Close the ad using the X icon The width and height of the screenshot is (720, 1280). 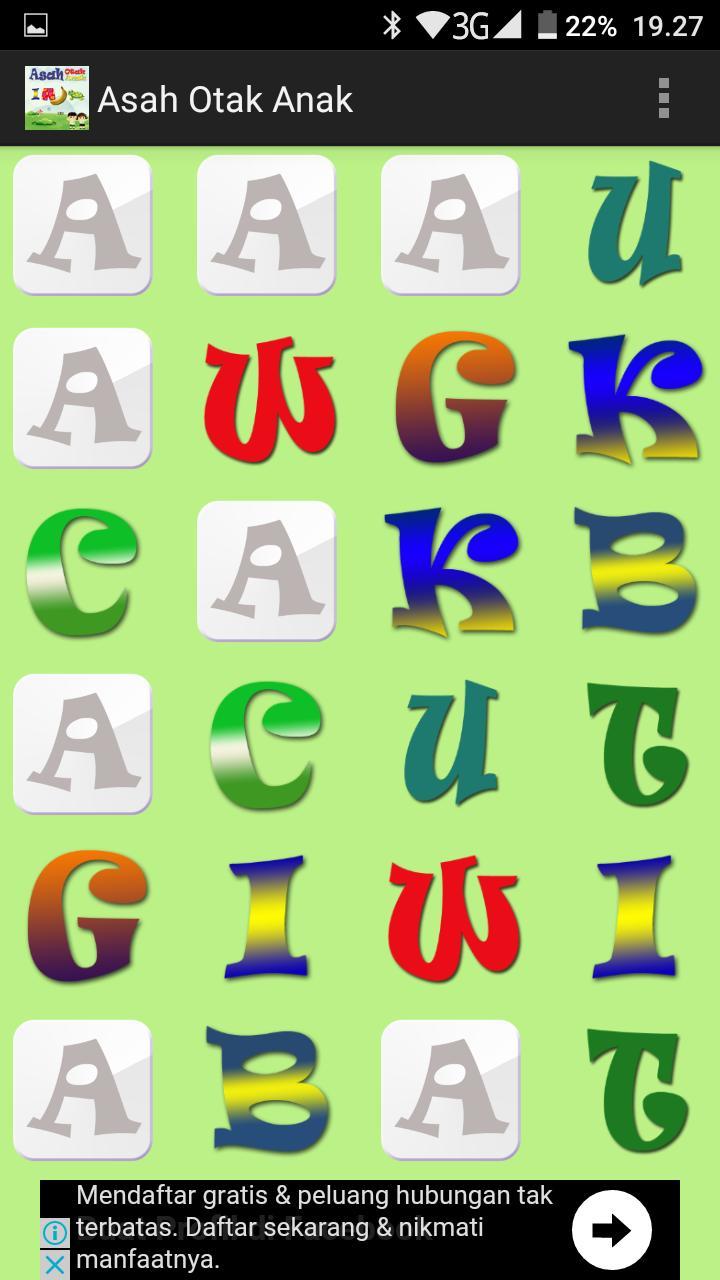pos(57,1264)
